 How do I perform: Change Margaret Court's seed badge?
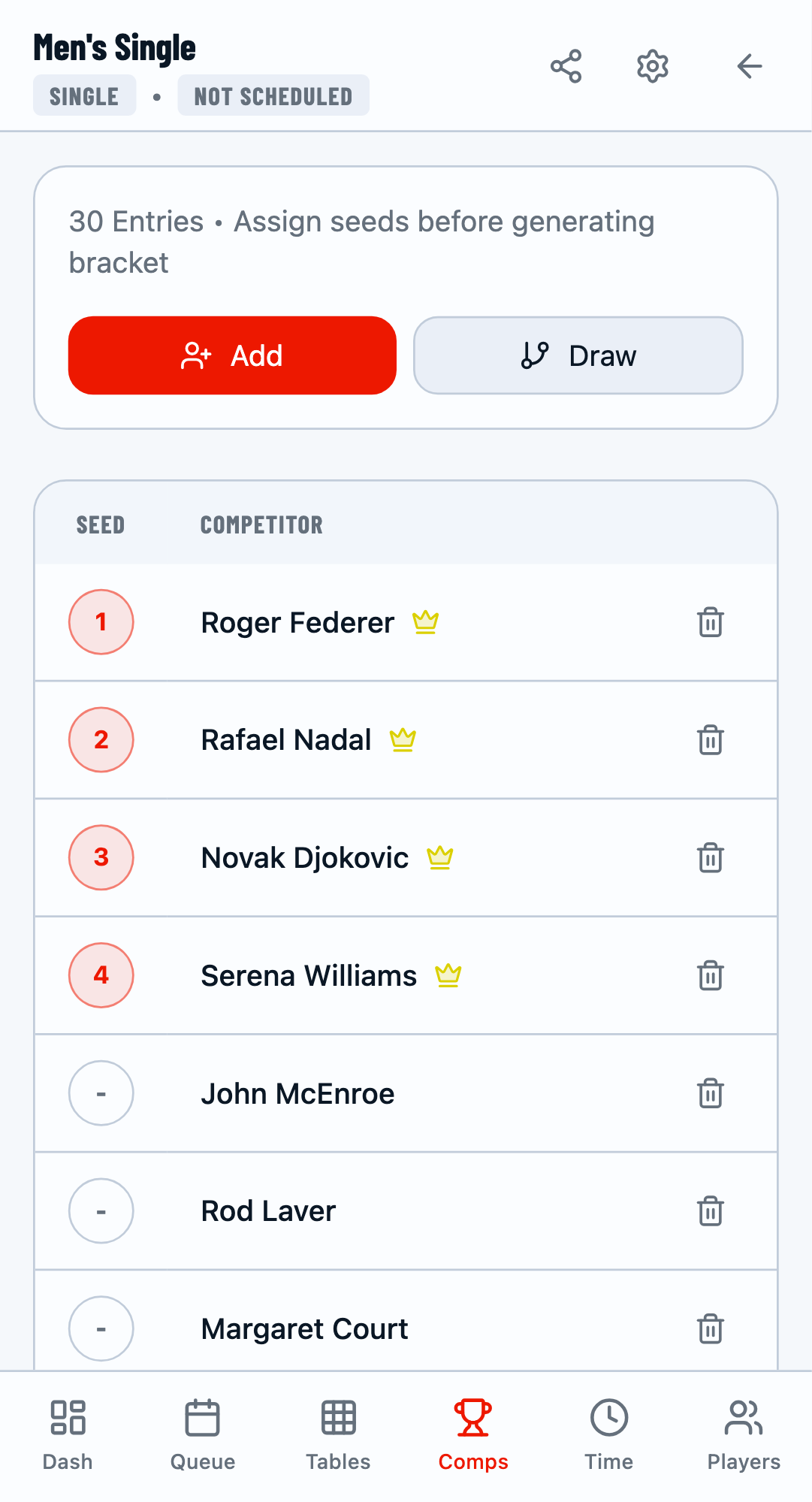click(101, 1328)
